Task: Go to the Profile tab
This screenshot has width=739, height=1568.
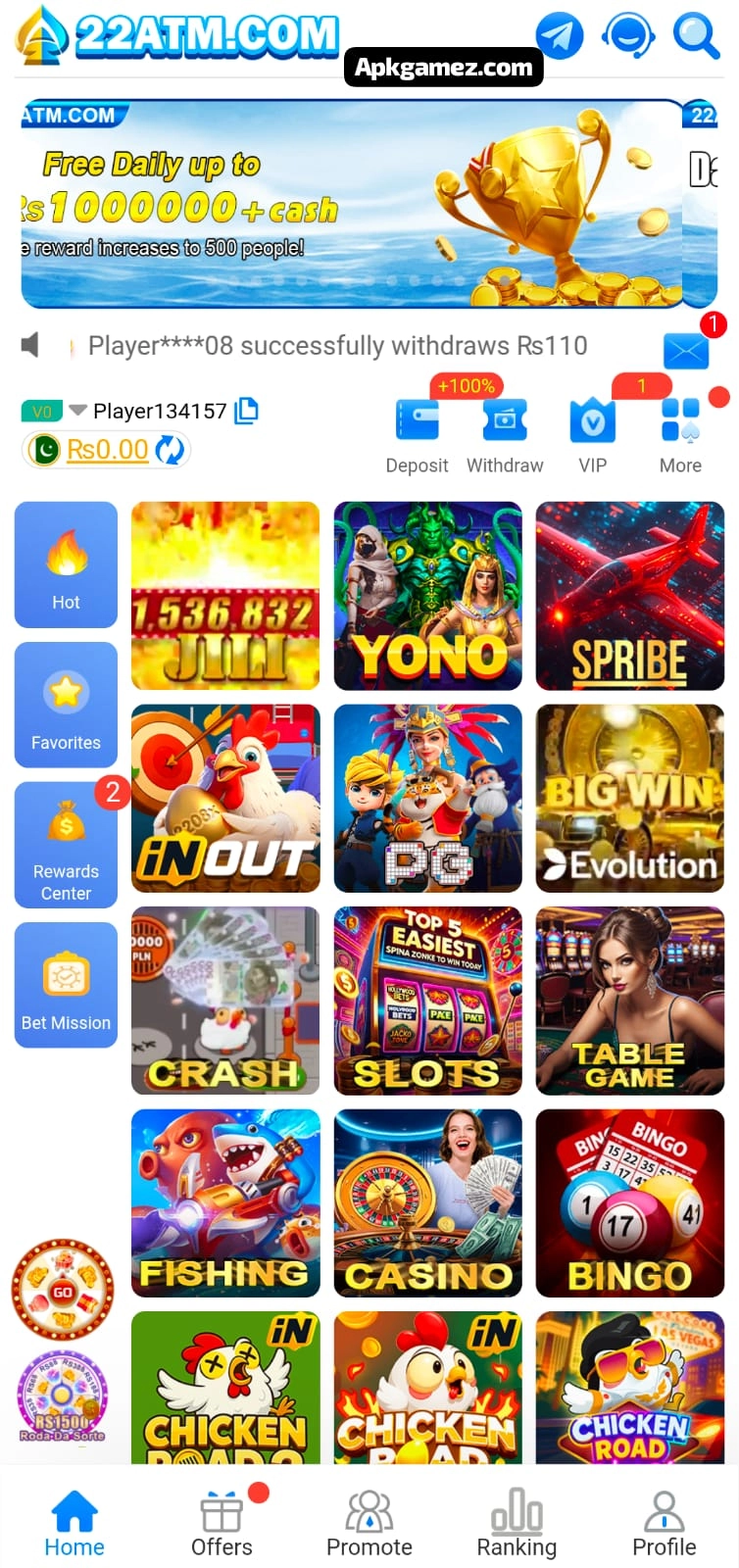Action: click(664, 1524)
